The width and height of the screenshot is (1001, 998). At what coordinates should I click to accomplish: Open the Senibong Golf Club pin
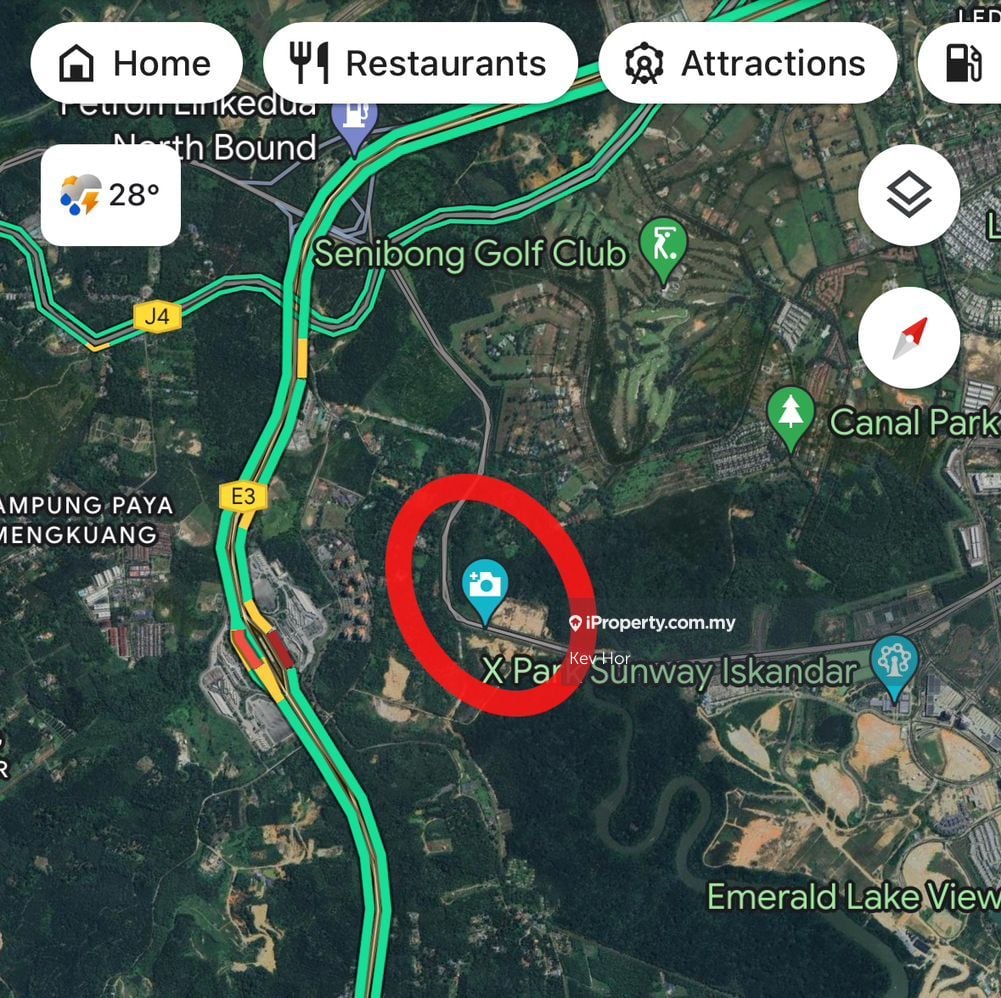coord(664,248)
